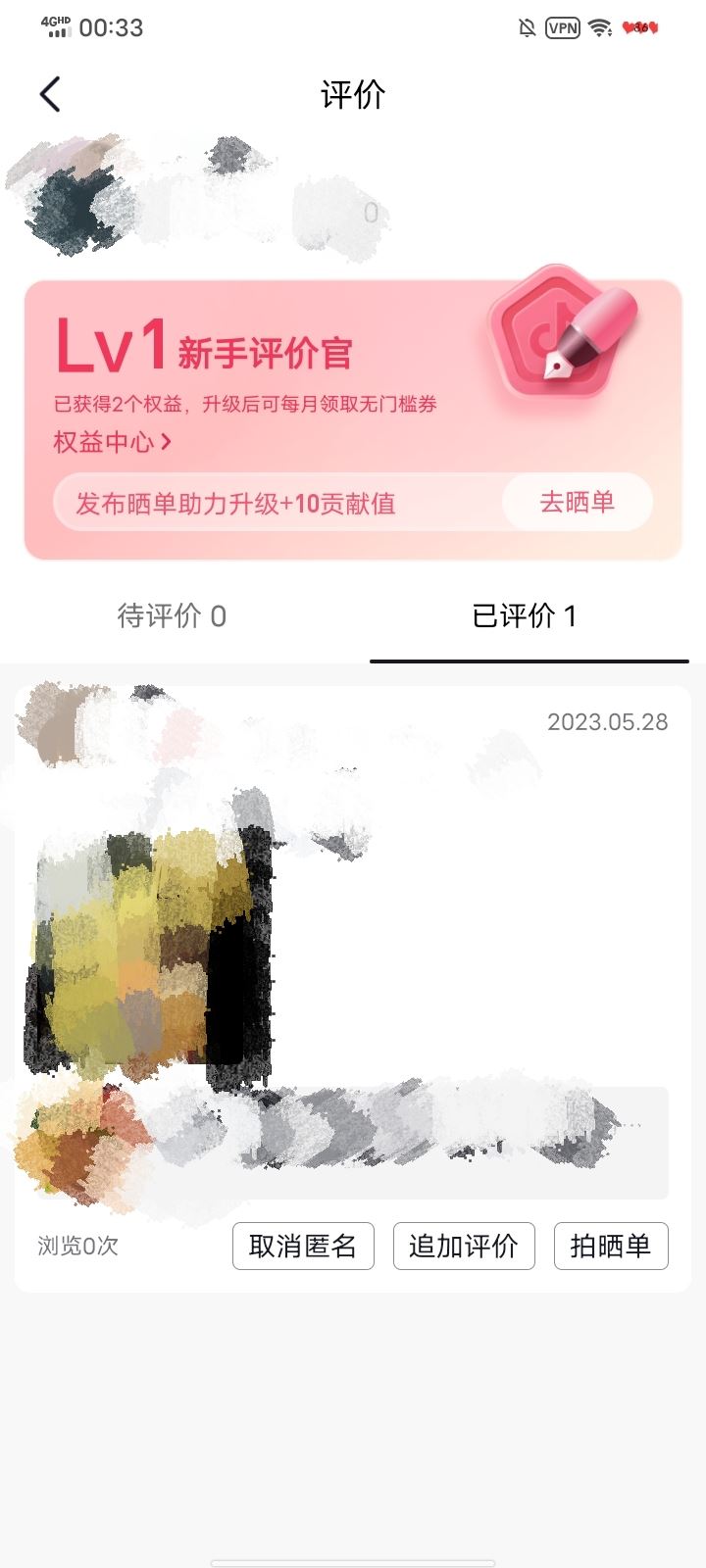This screenshot has width=706, height=1568.
Task: Tap 拍晒单 to post photos
Action: pos(611,1246)
